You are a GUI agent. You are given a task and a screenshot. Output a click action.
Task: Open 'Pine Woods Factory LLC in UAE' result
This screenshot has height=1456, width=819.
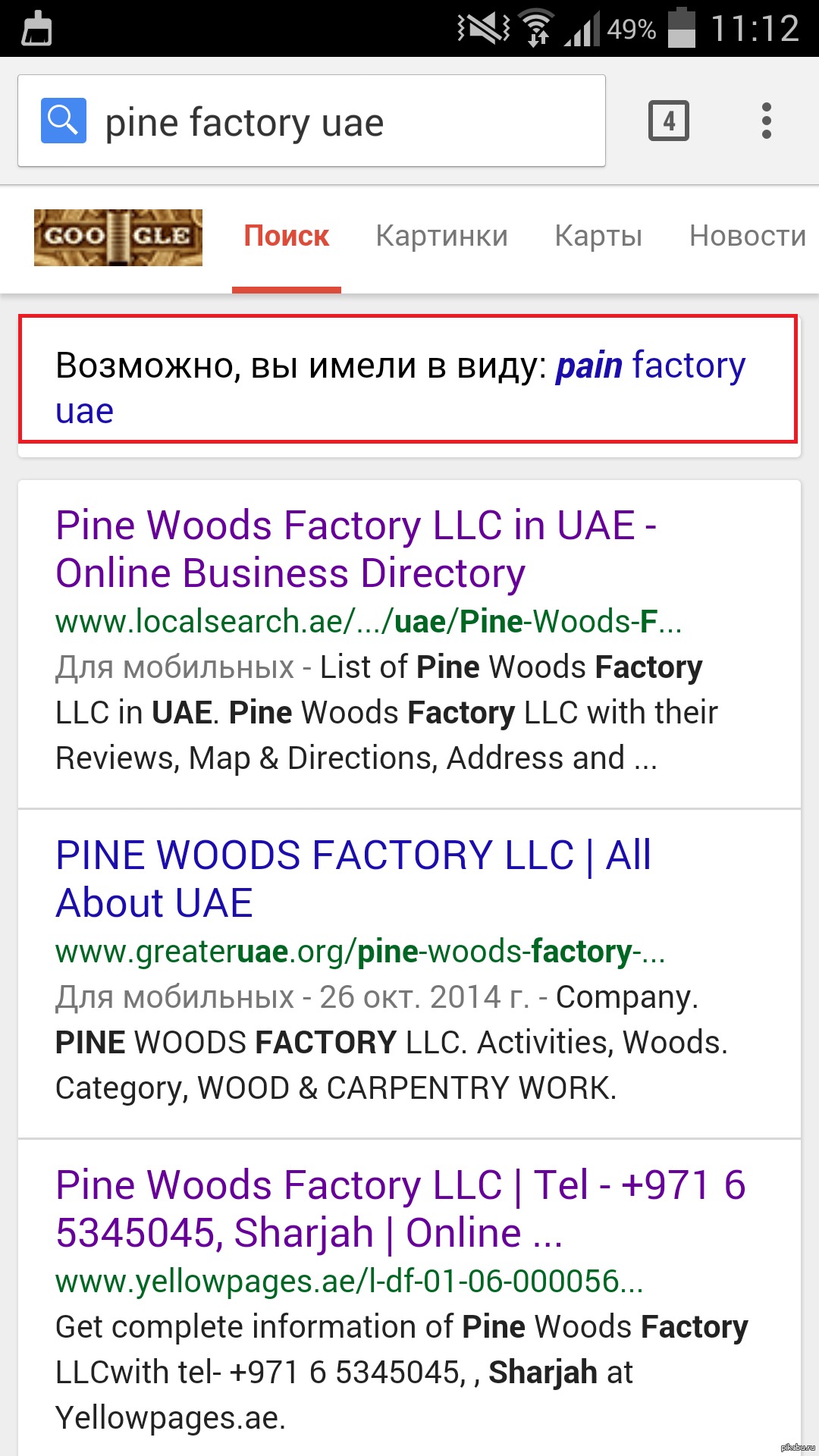click(355, 549)
